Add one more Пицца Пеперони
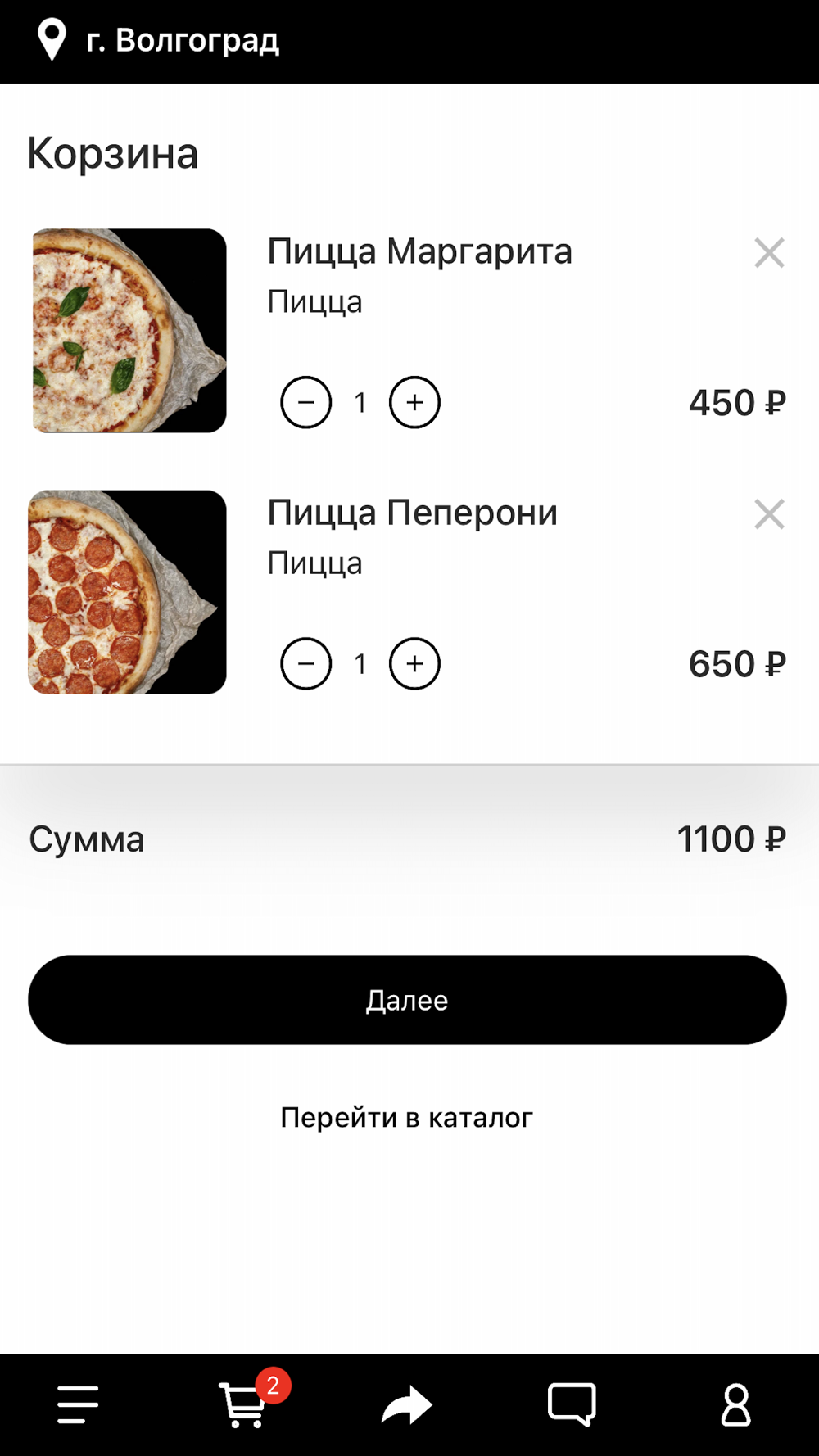Screen dimensions: 819x1456 pos(414,663)
